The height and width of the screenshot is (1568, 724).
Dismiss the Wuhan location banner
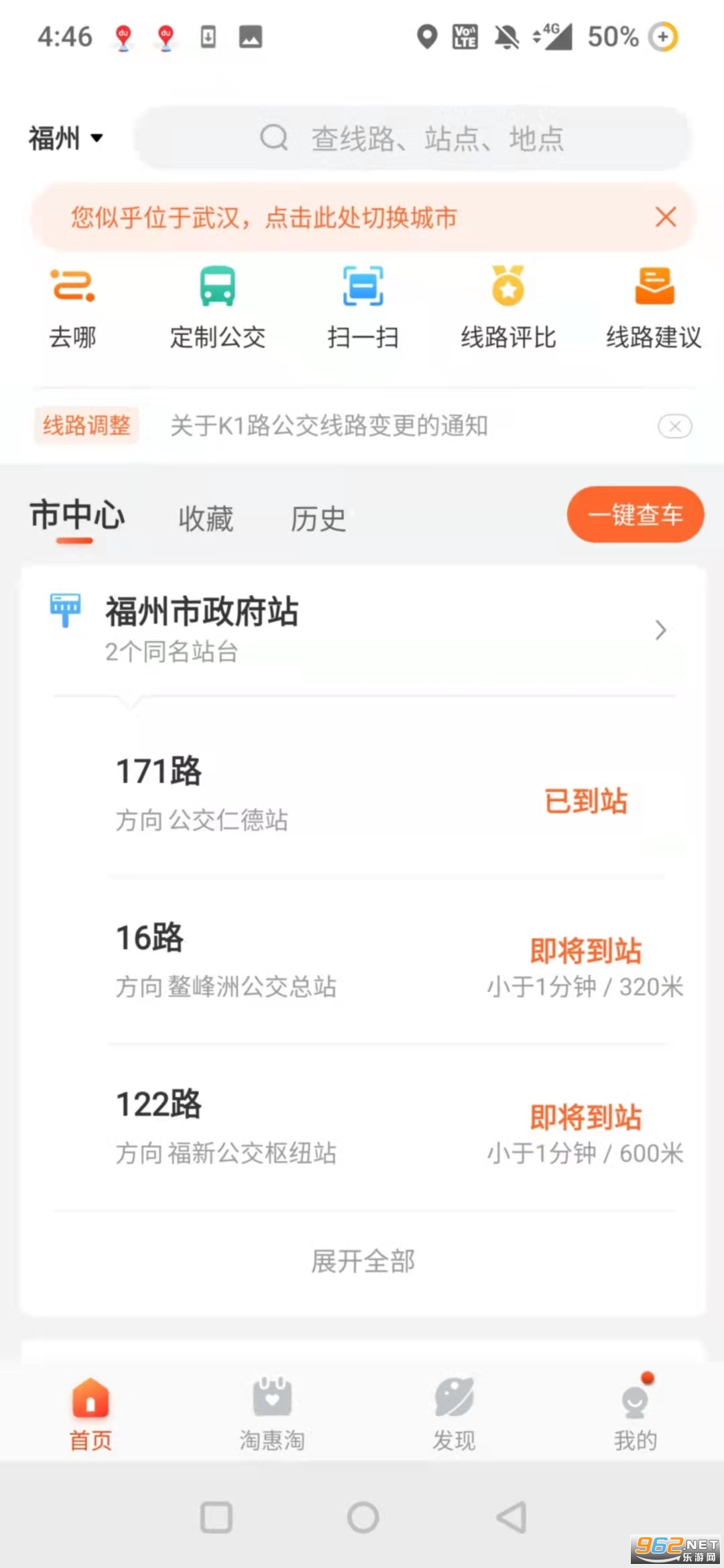click(x=665, y=217)
